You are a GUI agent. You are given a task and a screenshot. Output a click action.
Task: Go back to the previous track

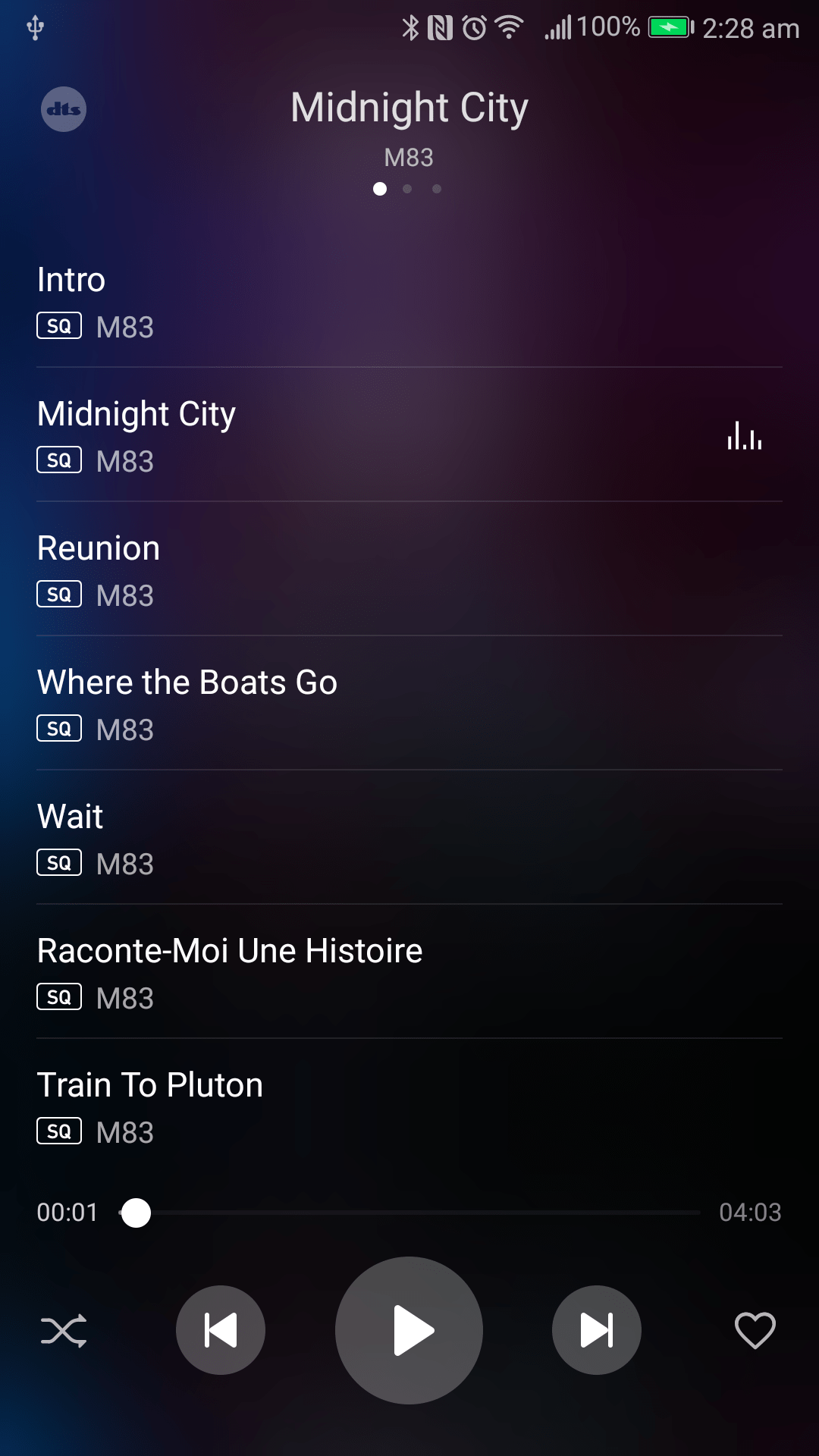pos(221,1329)
